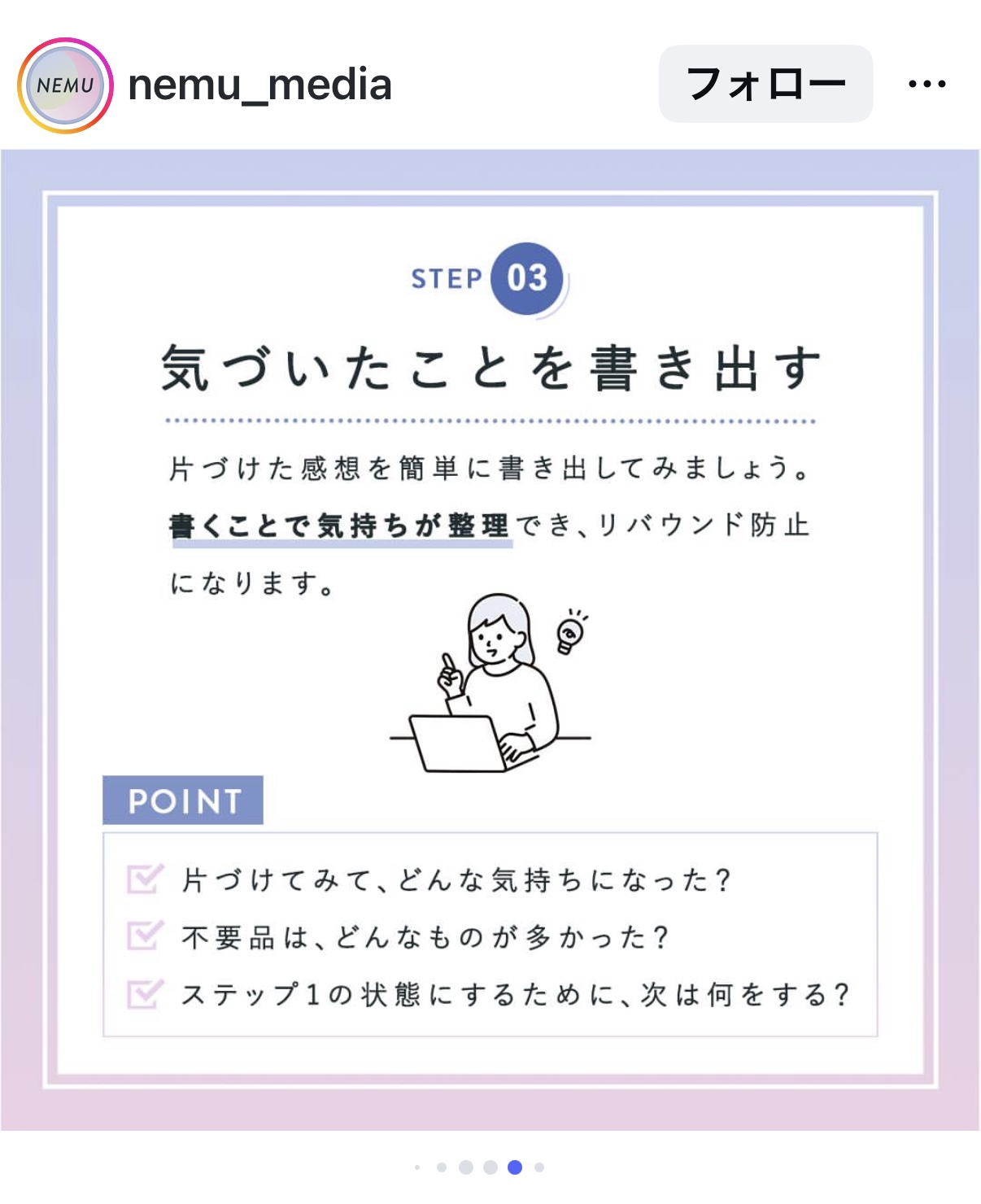Image resolution: width=981 pixels, height=1204 pixels.
Task: Open the post's three-dot overflow menu
Action: [x=926, y=84]
